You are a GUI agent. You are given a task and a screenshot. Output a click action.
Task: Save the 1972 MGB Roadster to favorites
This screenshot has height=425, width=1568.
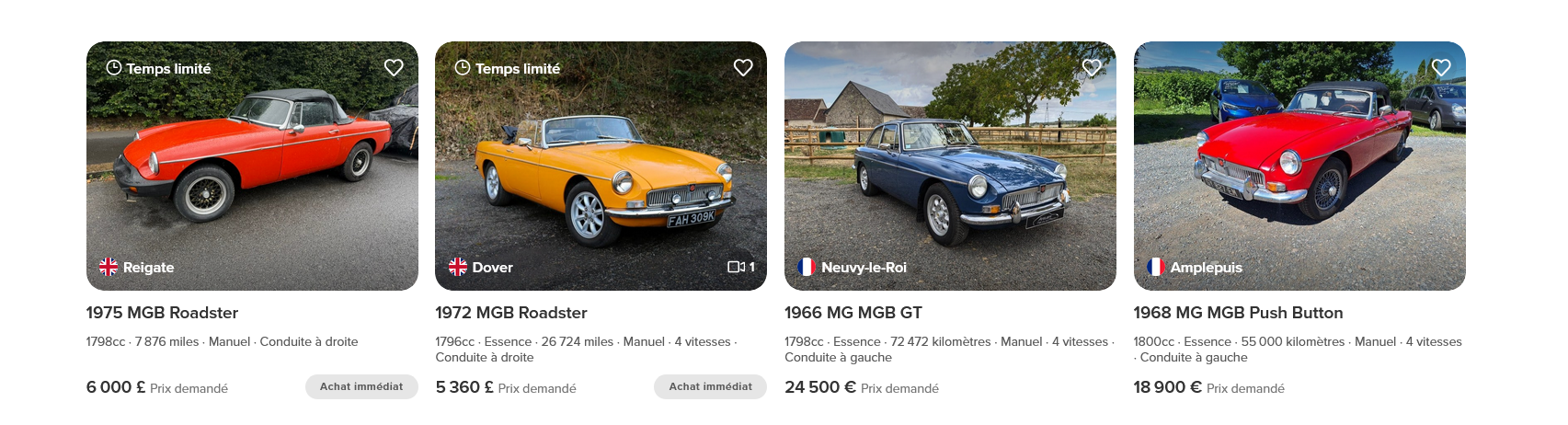coord(743,67)
